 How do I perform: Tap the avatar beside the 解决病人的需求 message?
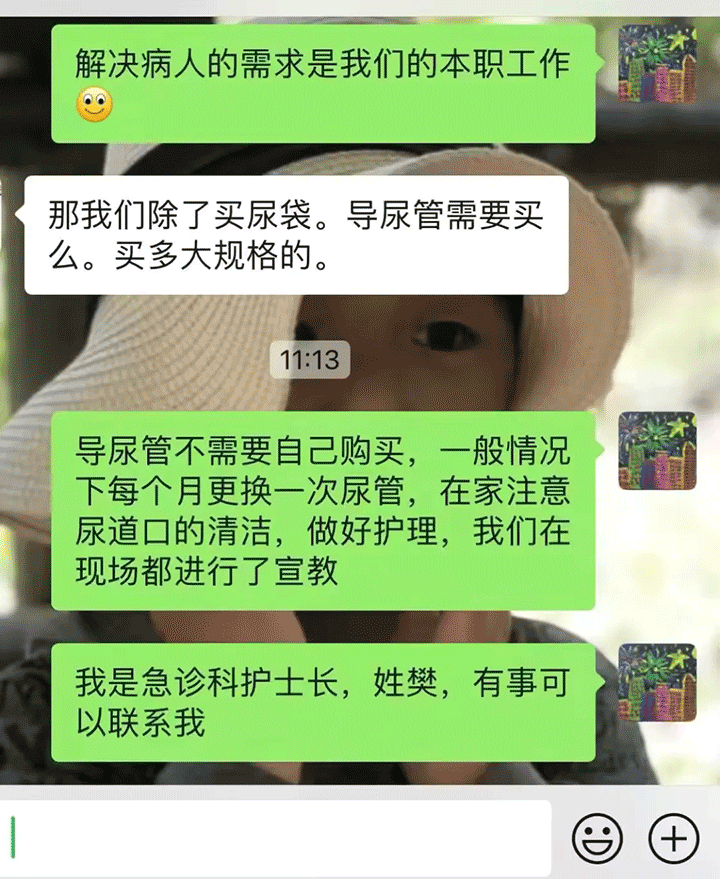[x=657, y=64]
